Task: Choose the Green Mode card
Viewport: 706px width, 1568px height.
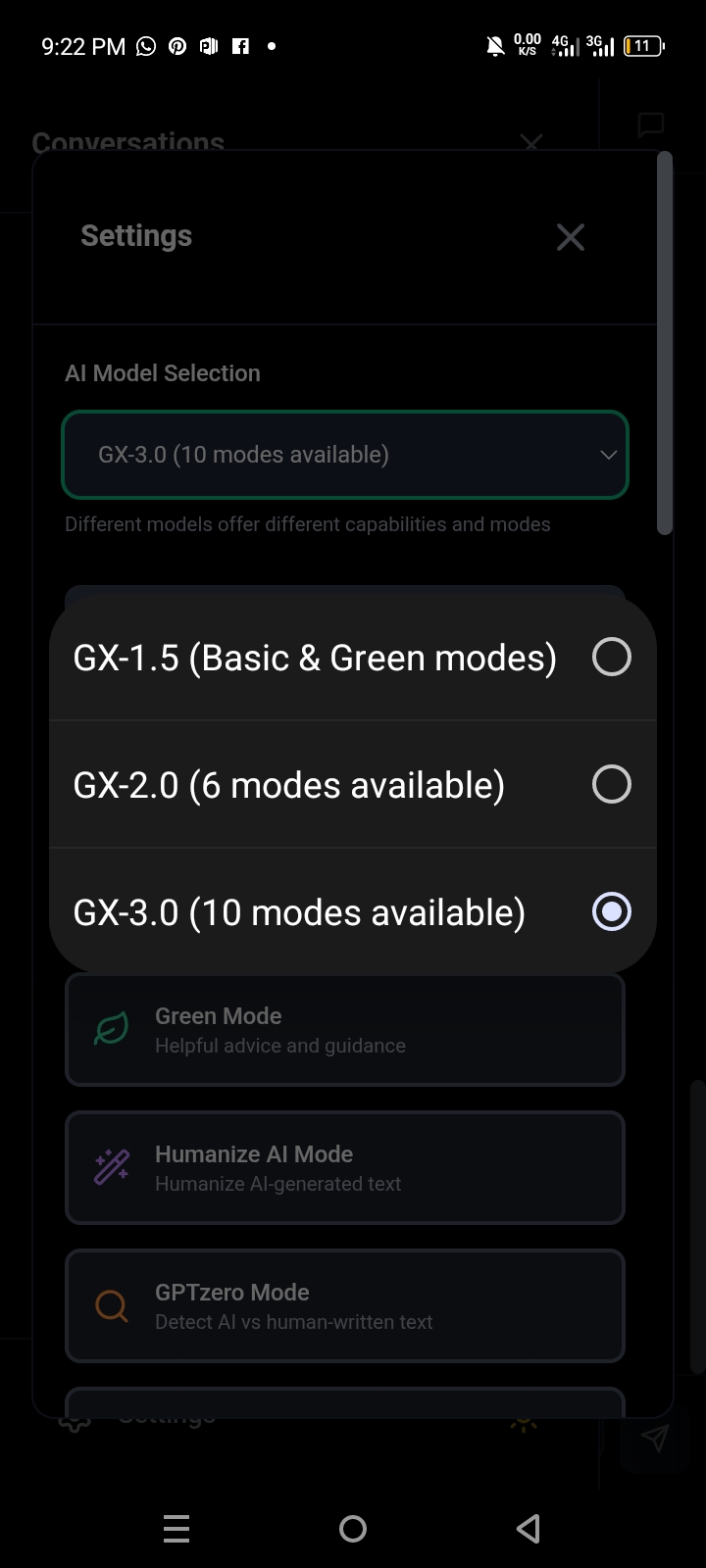Action: [345, 1030]
